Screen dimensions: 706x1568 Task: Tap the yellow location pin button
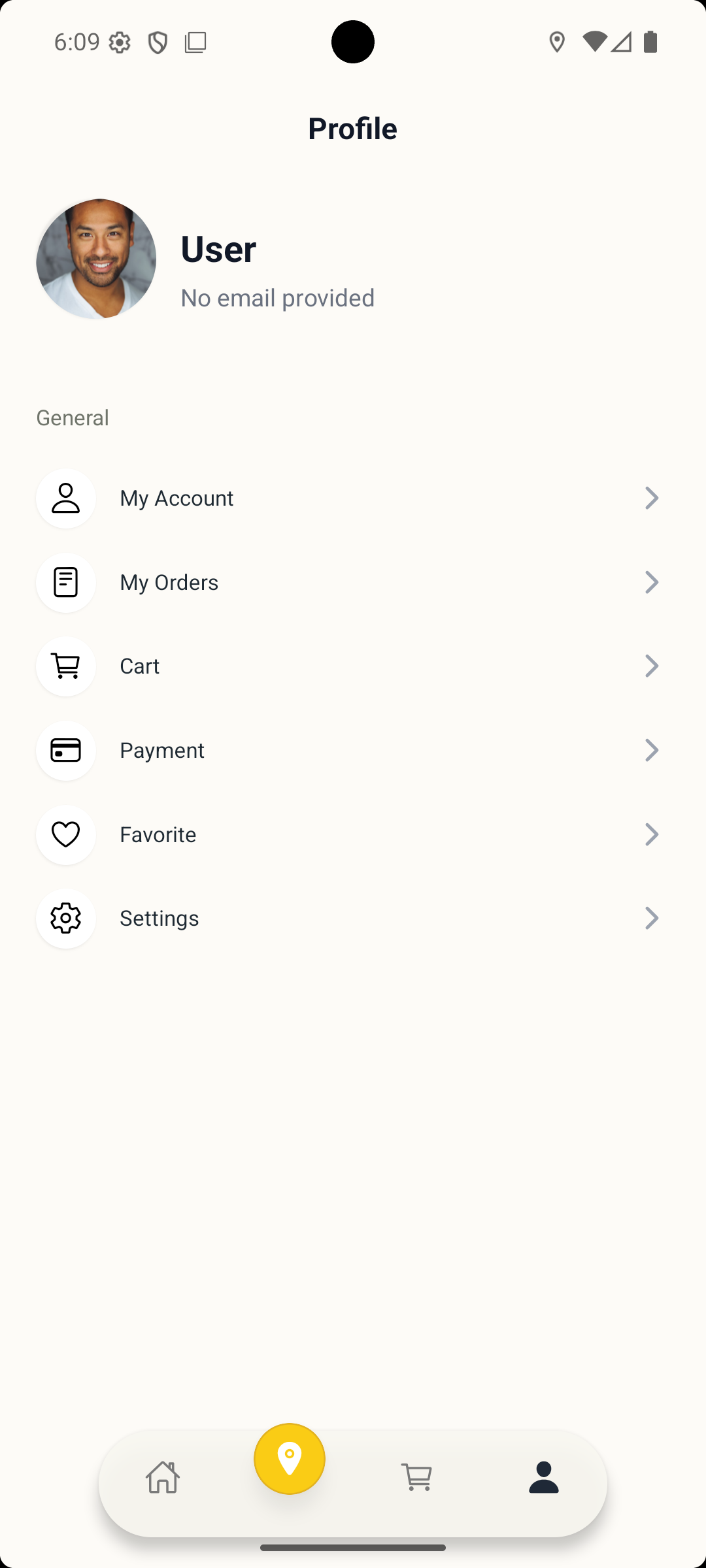click(290, 1459)
